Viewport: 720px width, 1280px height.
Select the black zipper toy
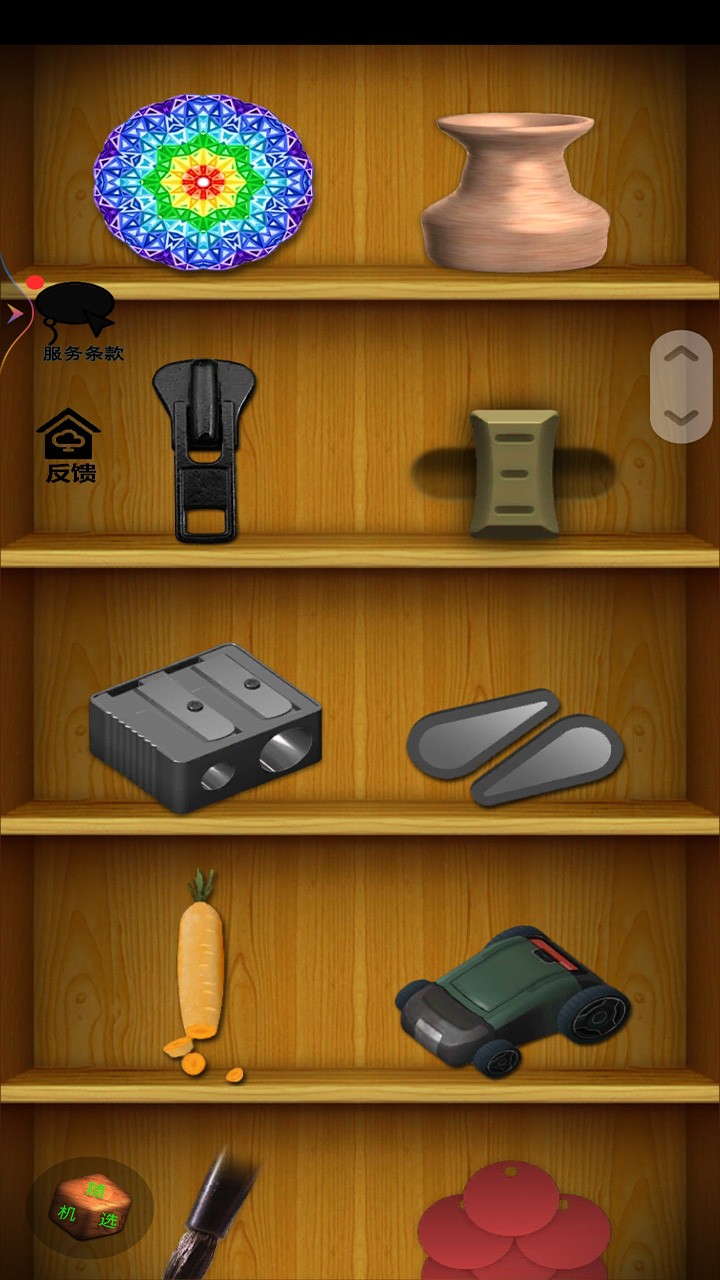click(x=205, y=450)
